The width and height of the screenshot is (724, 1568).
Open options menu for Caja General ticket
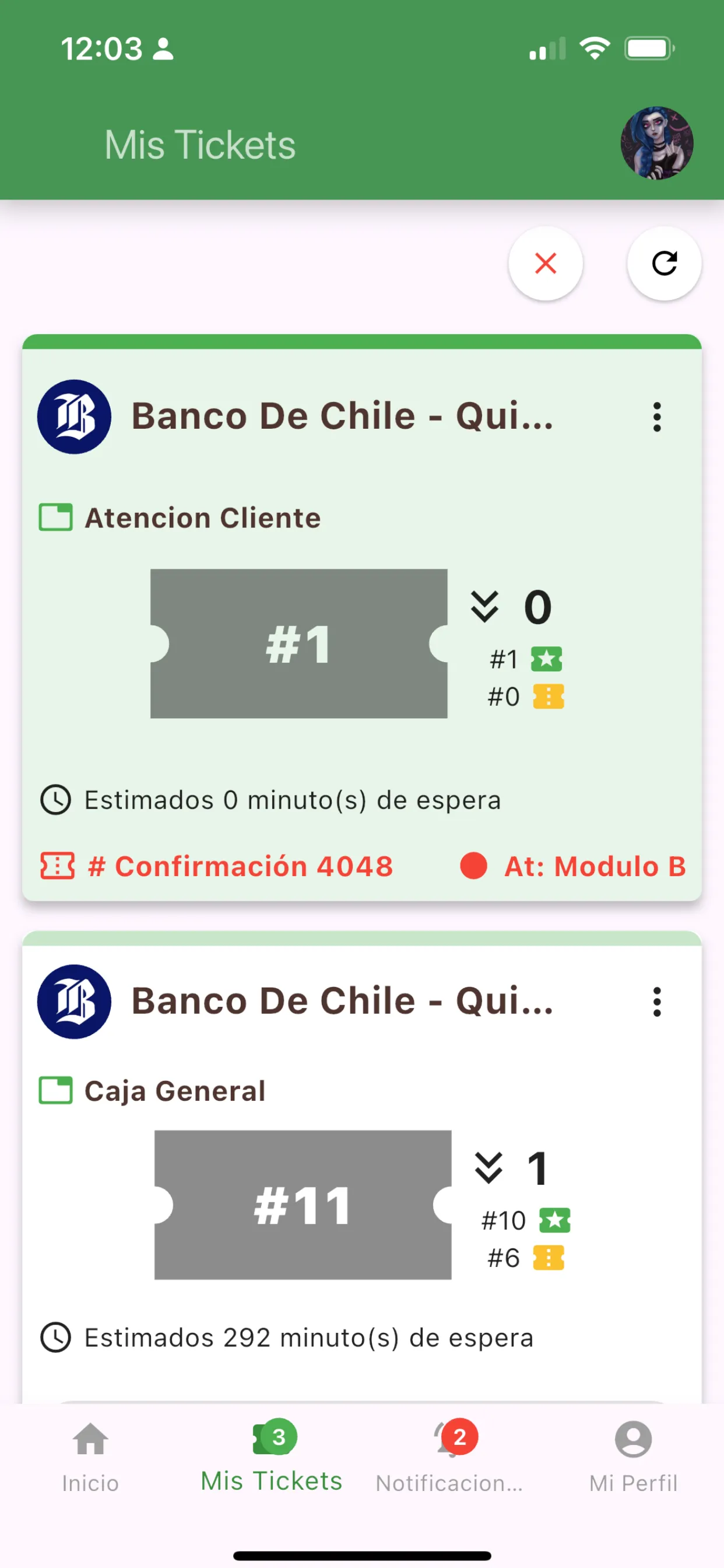pyautogui.click(x=656, y=1002)
